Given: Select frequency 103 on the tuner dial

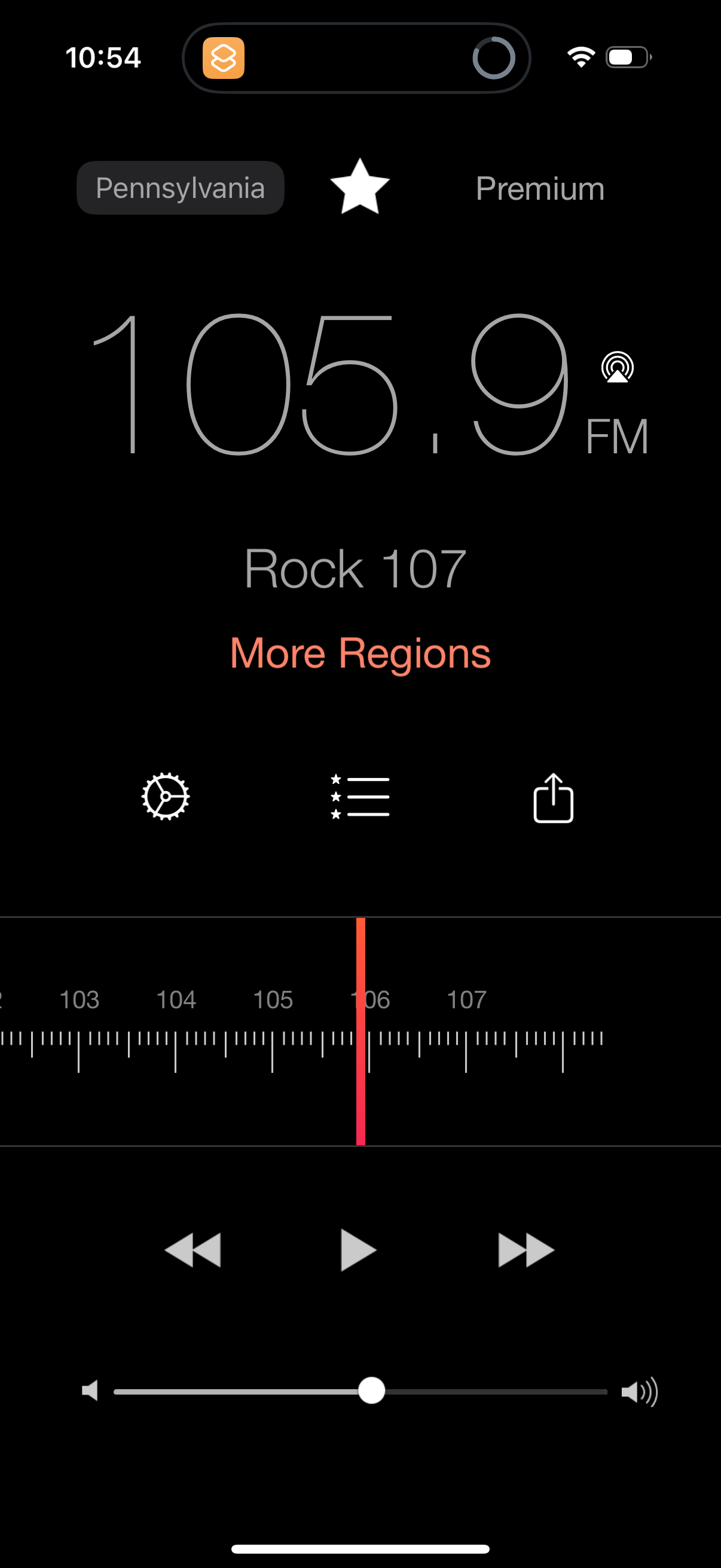Looking at the screenshot, I should coord(81,998).
